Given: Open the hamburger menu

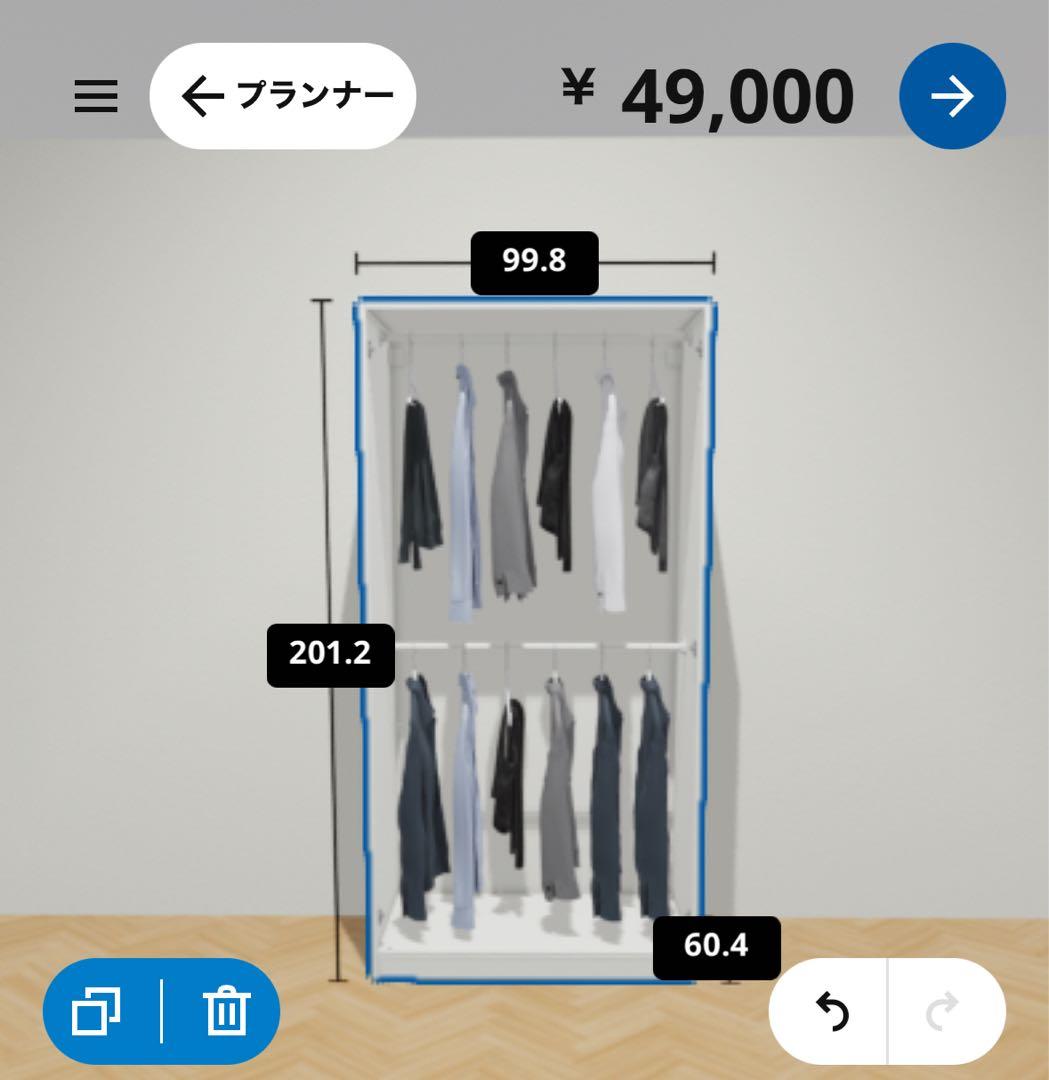Looking at the screenshot, I should 96,96.
